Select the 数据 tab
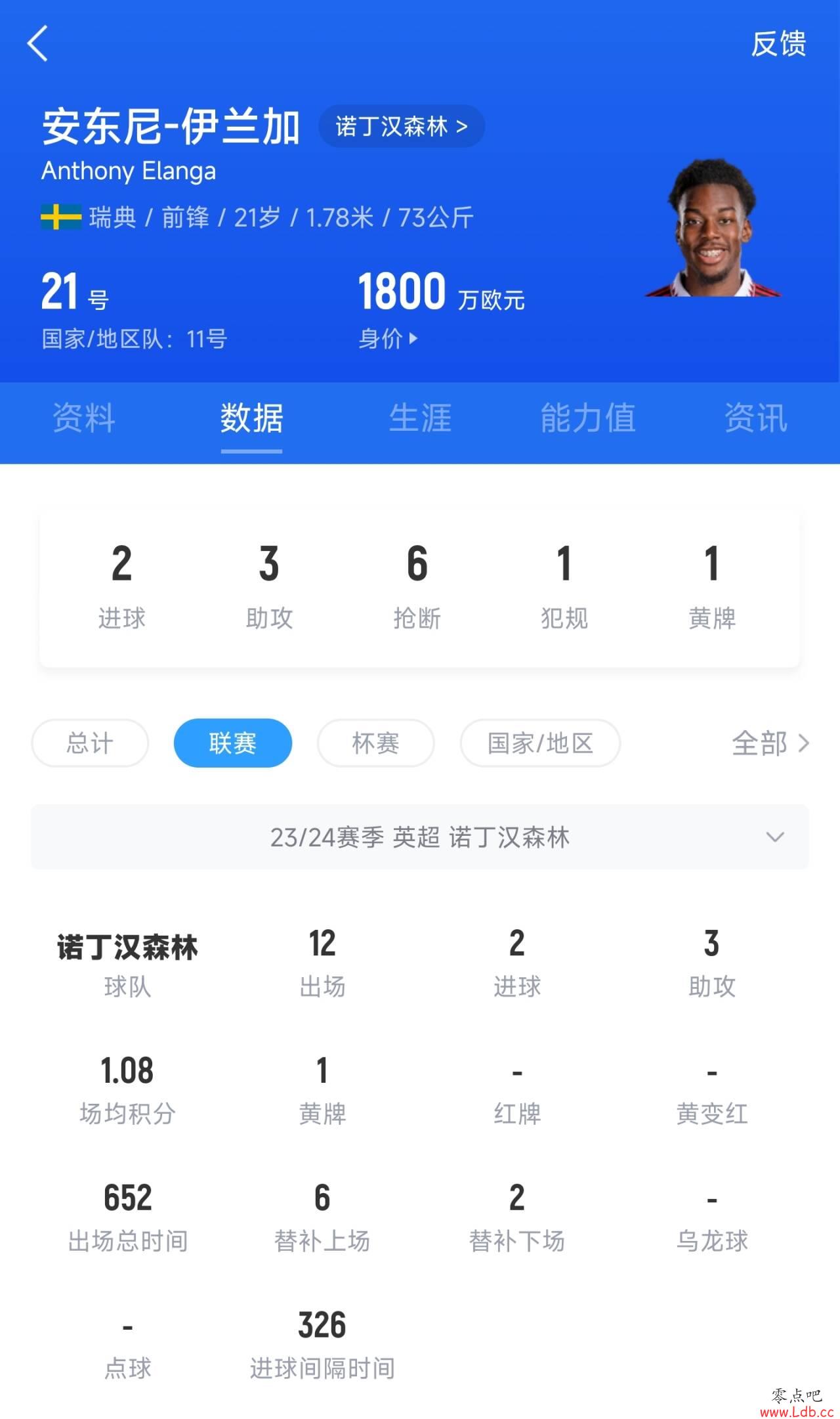Viewport: 840px width, 1419px height. tap(251, 418)
